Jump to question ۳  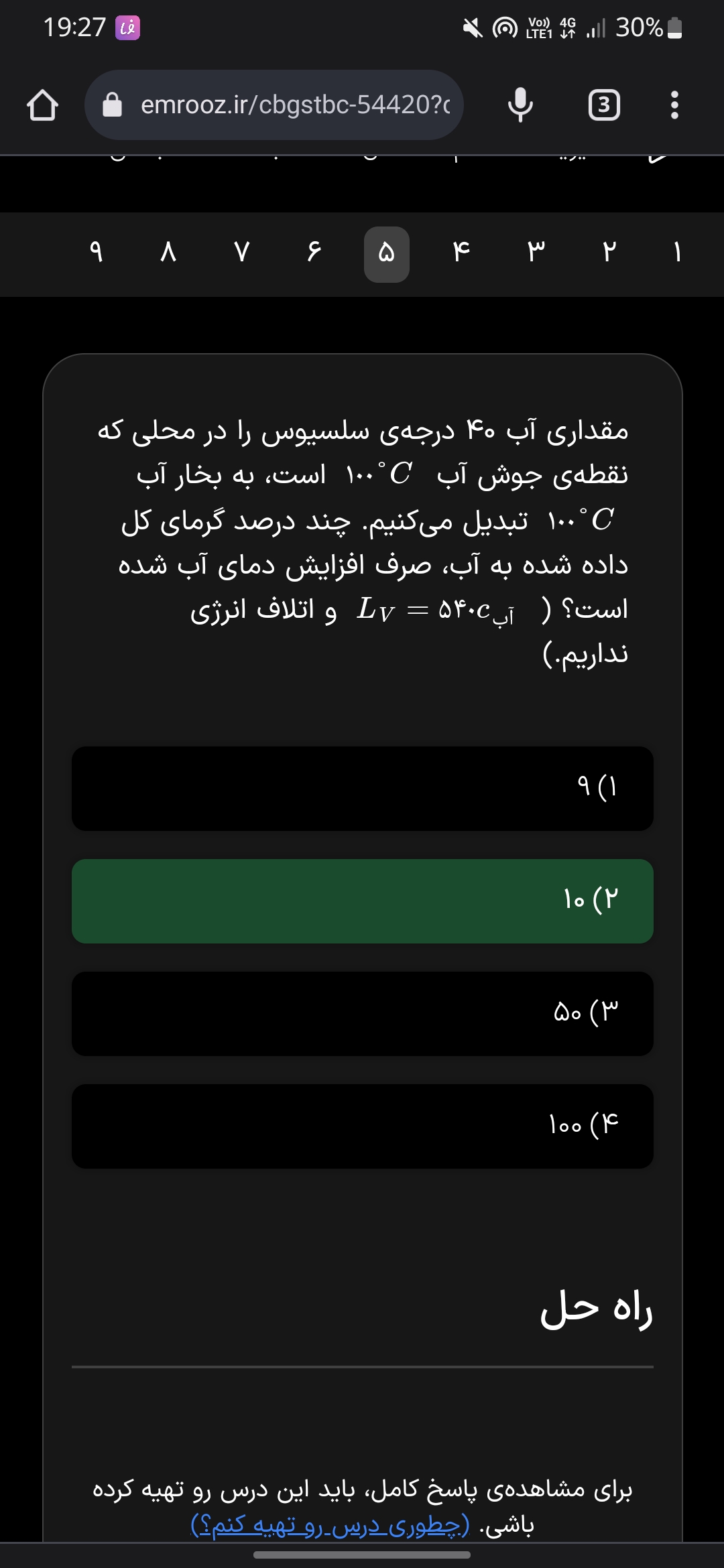535,253
